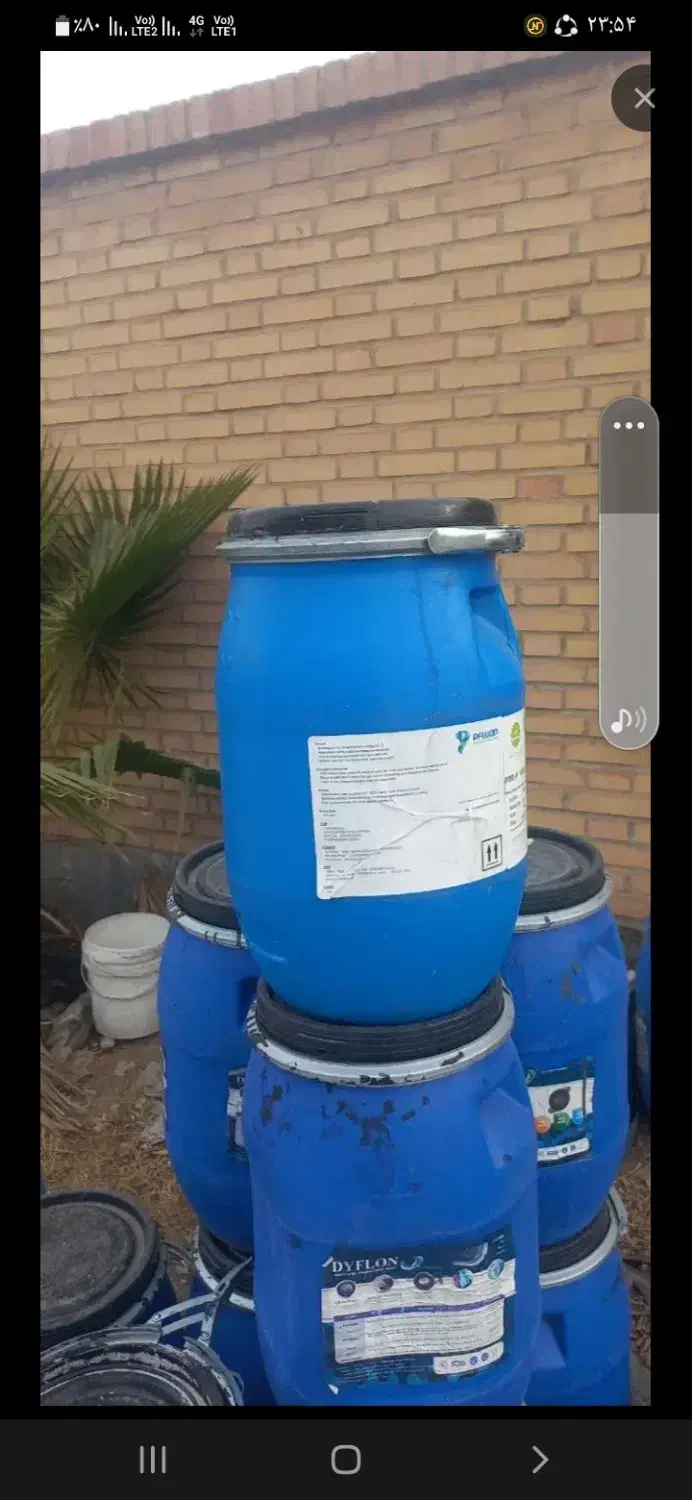This screenshot has width=692, height=1500.
Task: Go to the home screen
Action: point(346,1460)
